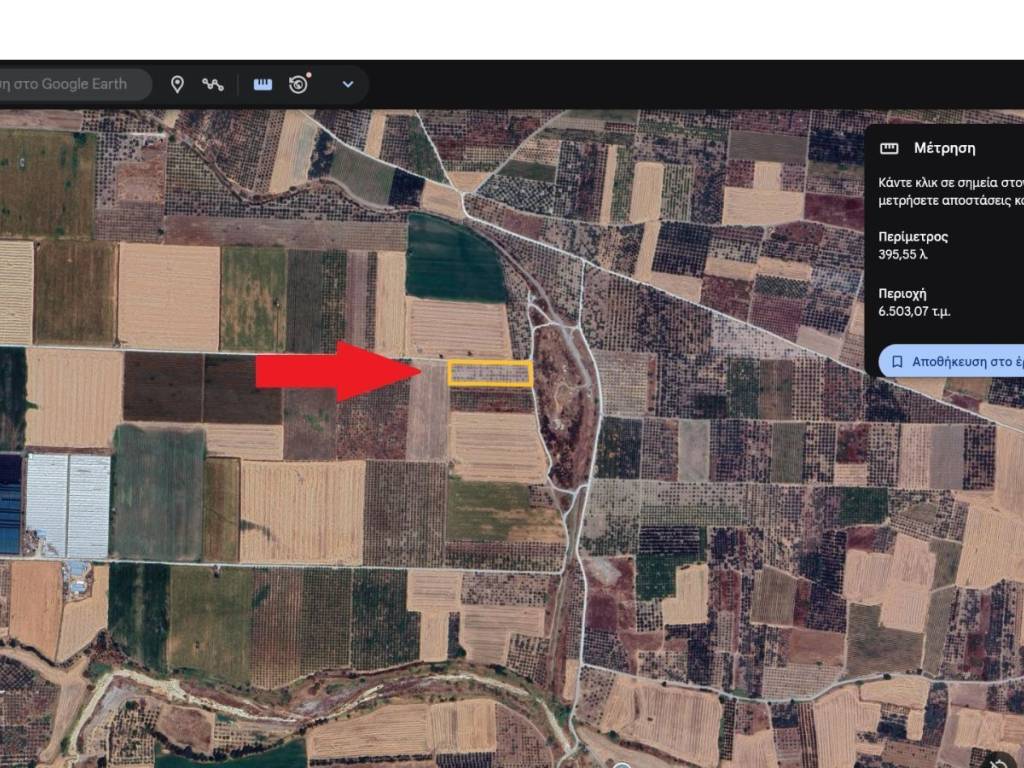Save the measurement with the Αποθήκευση button

click(x=955, y=361)
